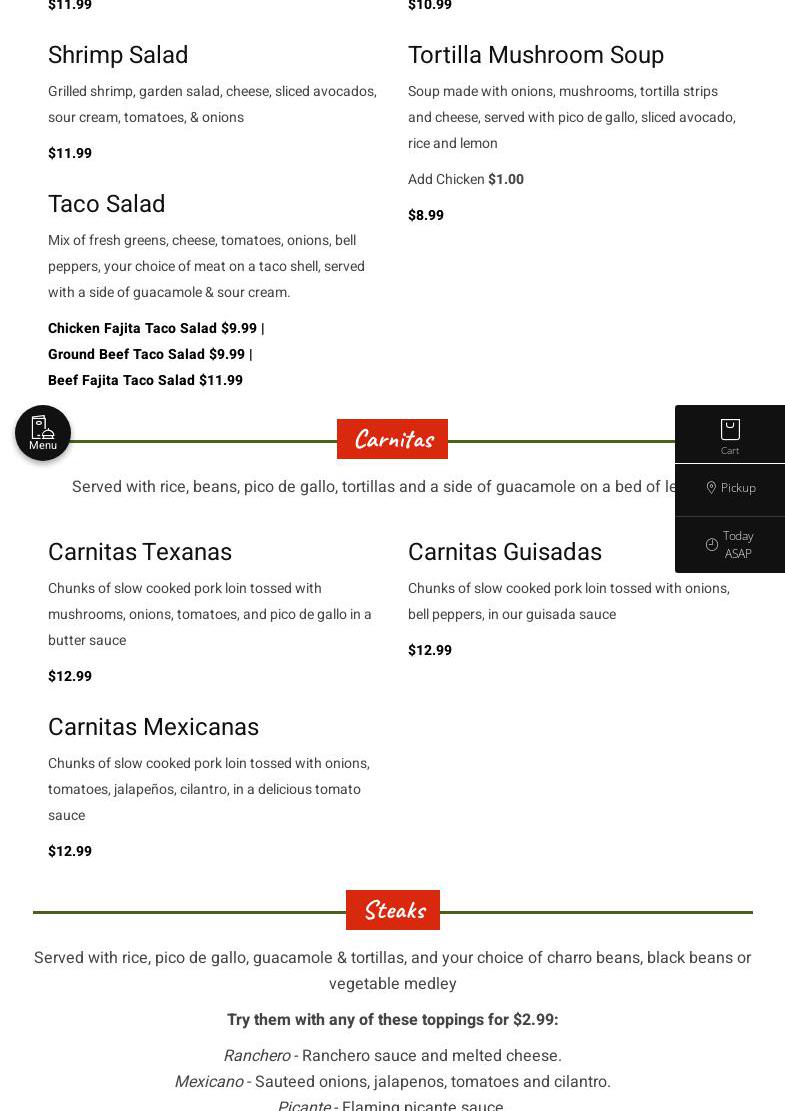Open the shopping Cart

[730, 435]
